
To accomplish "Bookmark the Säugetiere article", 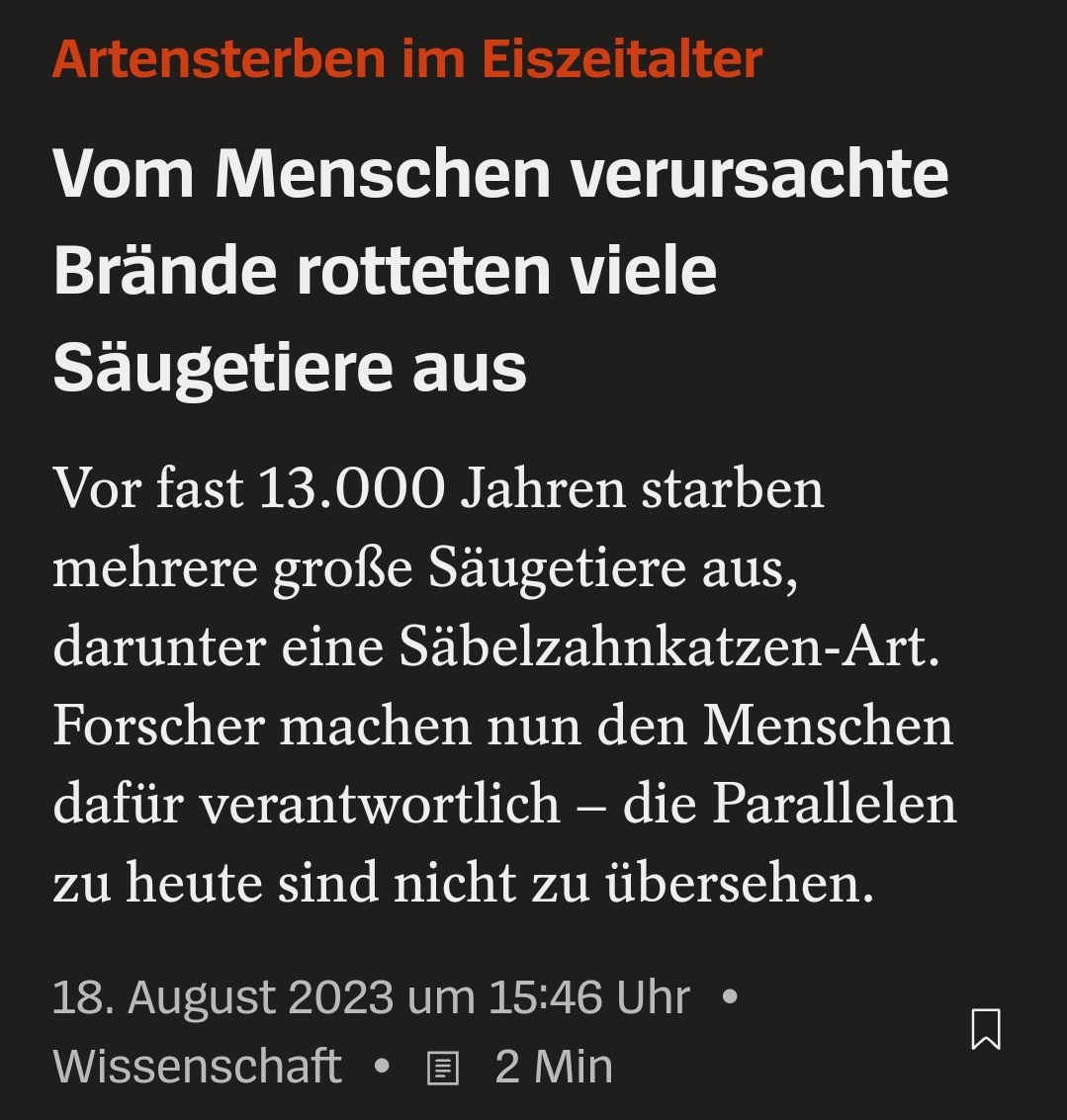I will coord(986,1029).
